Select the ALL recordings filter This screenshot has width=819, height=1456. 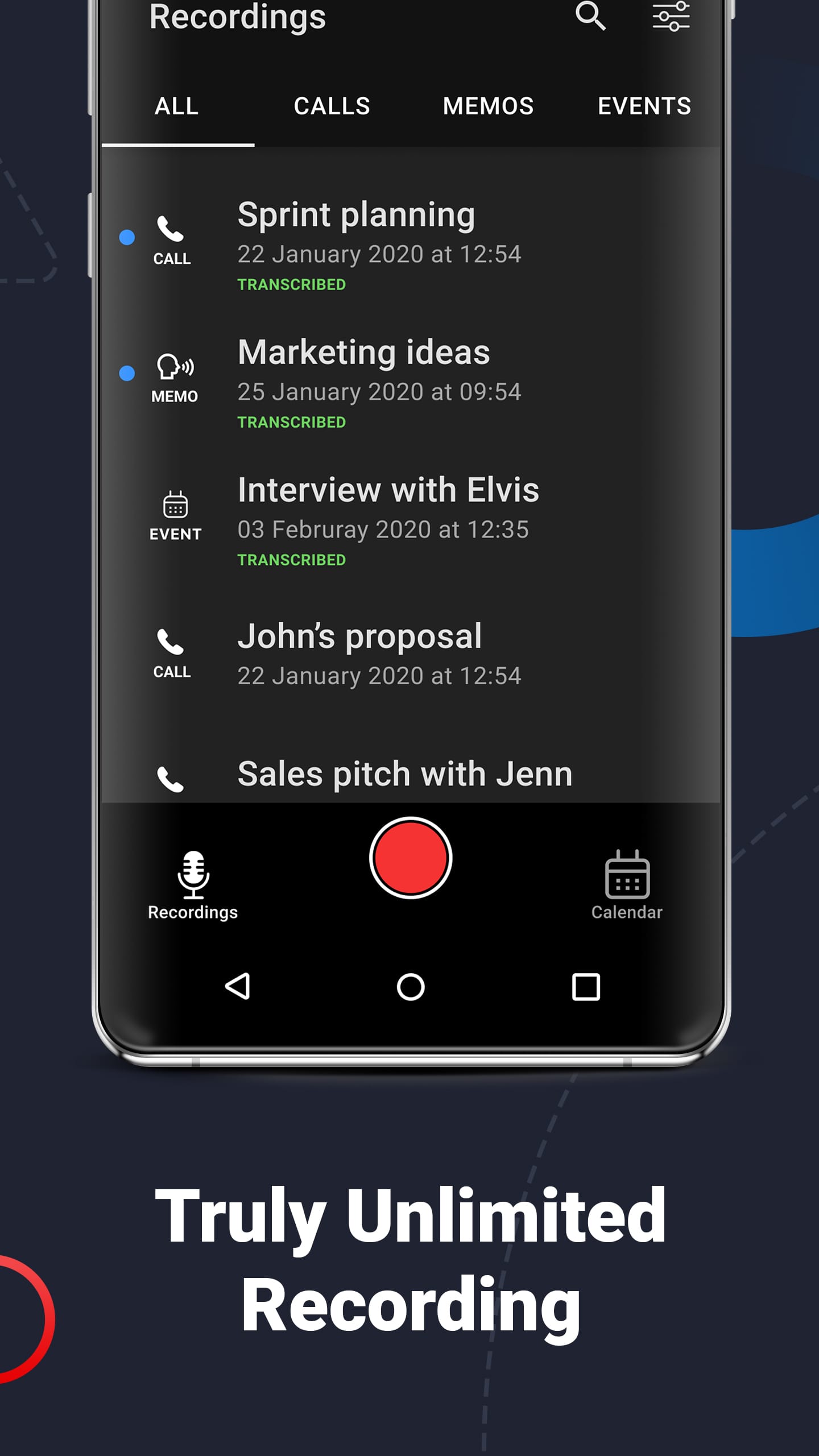[175, 106]
